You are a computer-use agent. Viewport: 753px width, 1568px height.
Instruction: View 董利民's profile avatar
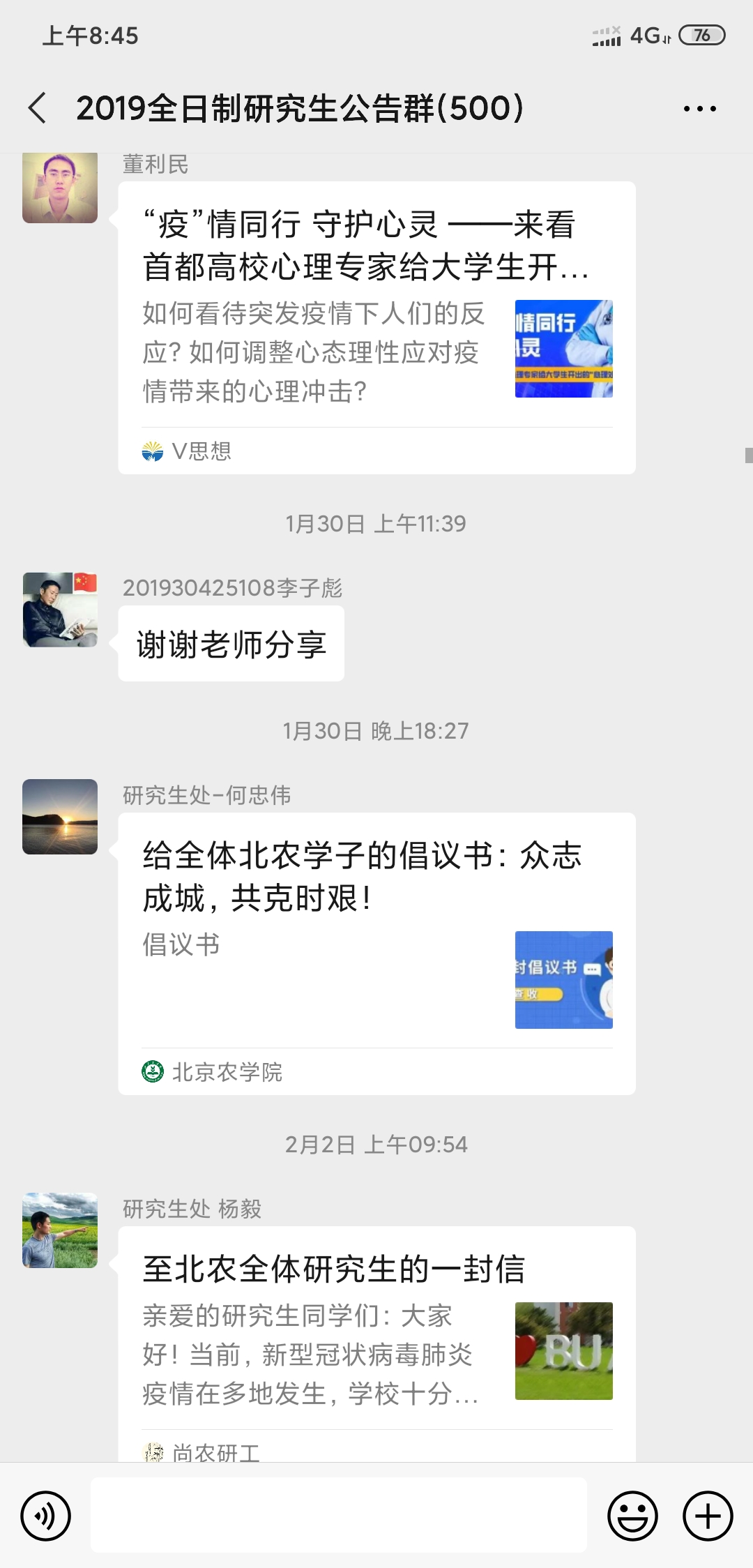click(x=60, y=188)
